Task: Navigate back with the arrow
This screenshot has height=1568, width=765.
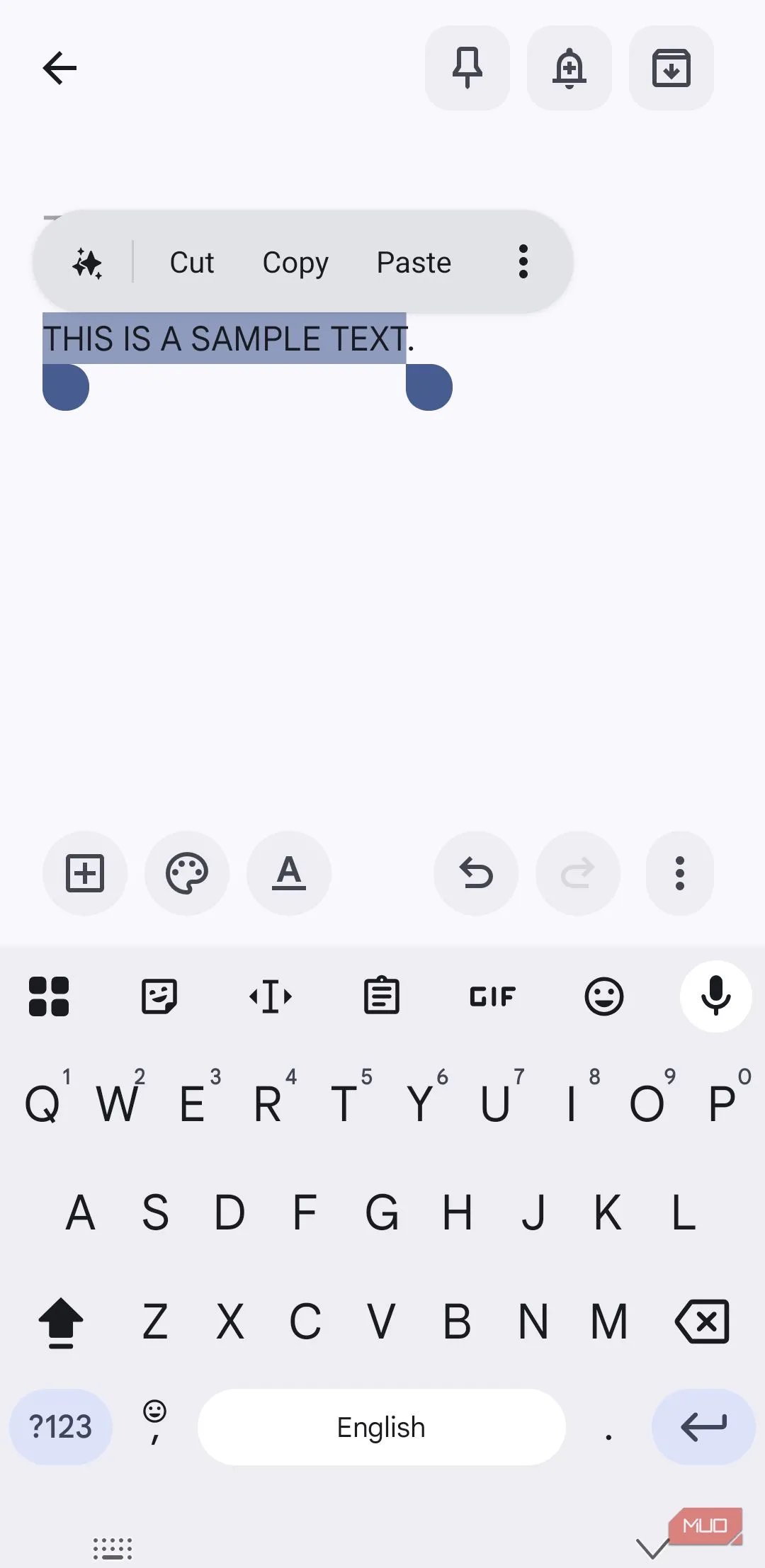Action: [60, 67]
